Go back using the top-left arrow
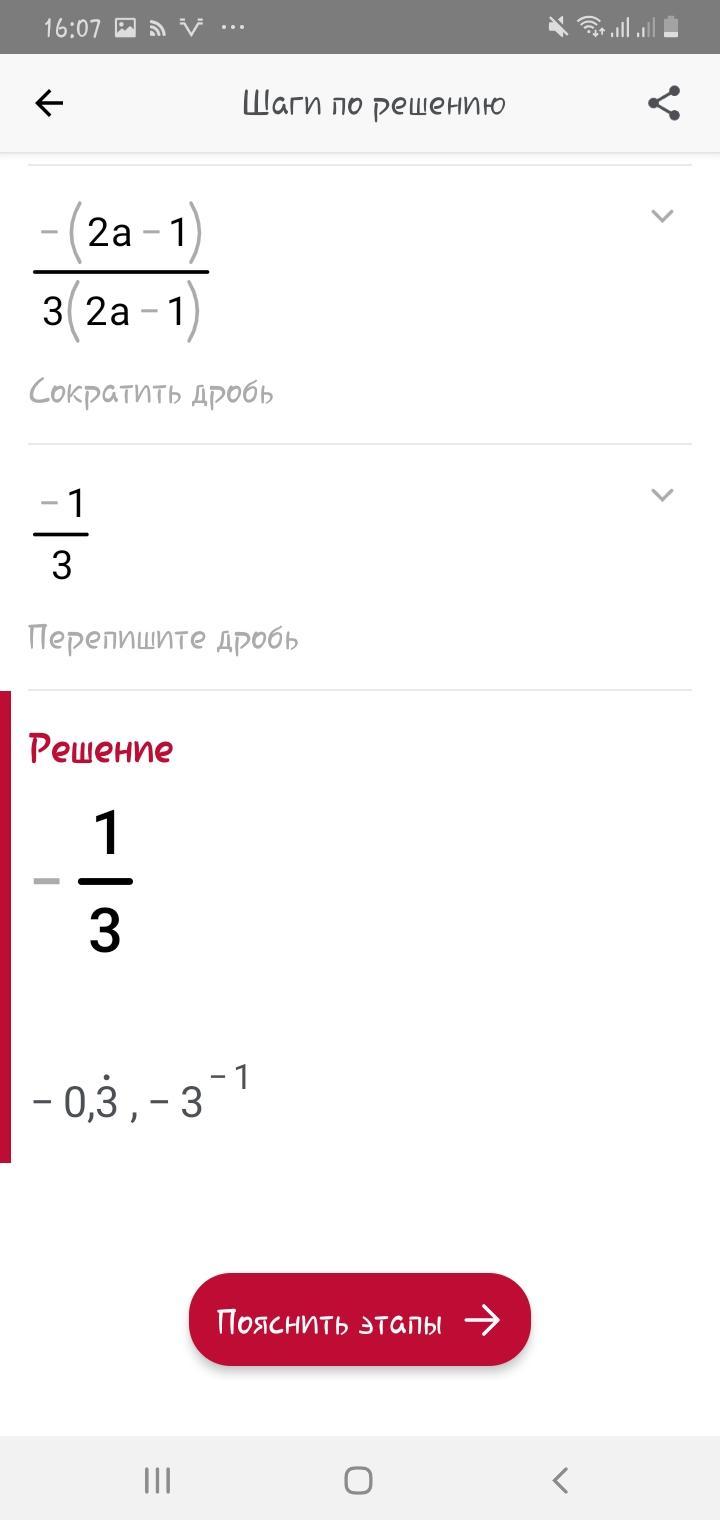The width and height of the screenshot is (720, 1520). coord(49,103)
